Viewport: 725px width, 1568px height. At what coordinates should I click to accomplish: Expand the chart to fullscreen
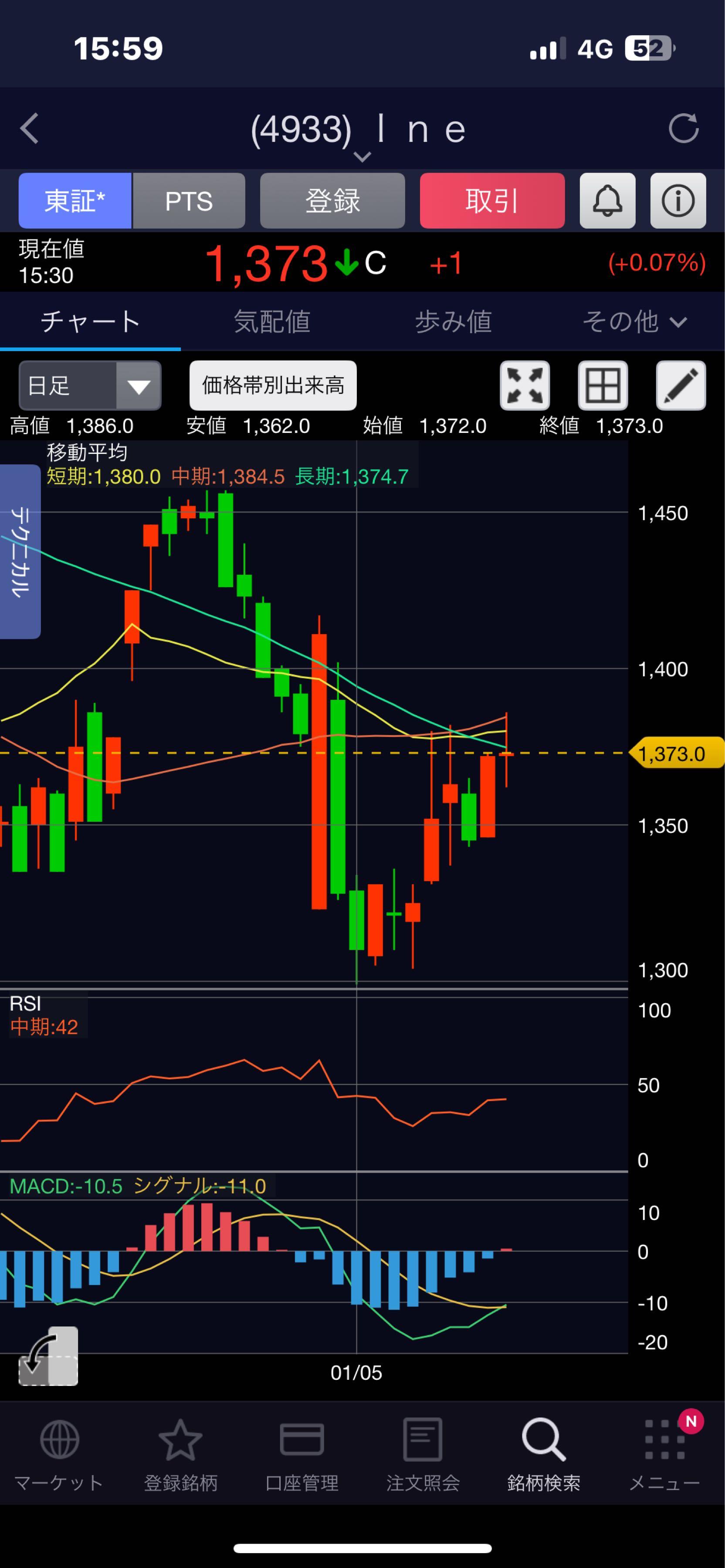(525, 385)
